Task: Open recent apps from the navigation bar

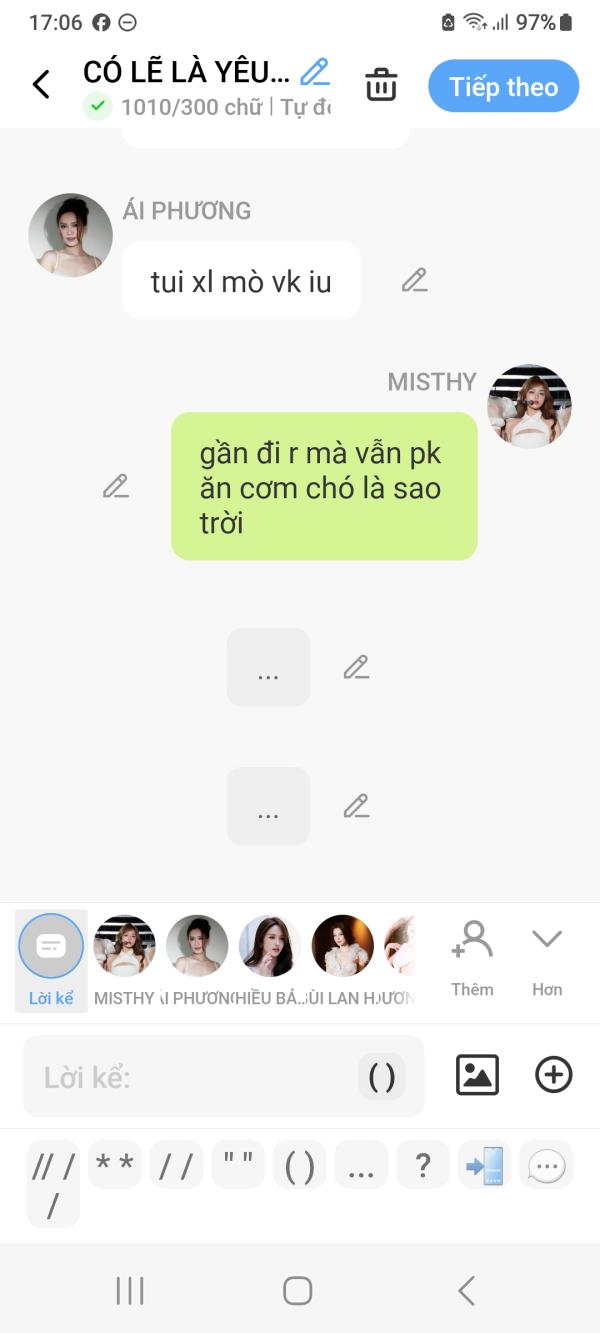Action: (130, 1291)
